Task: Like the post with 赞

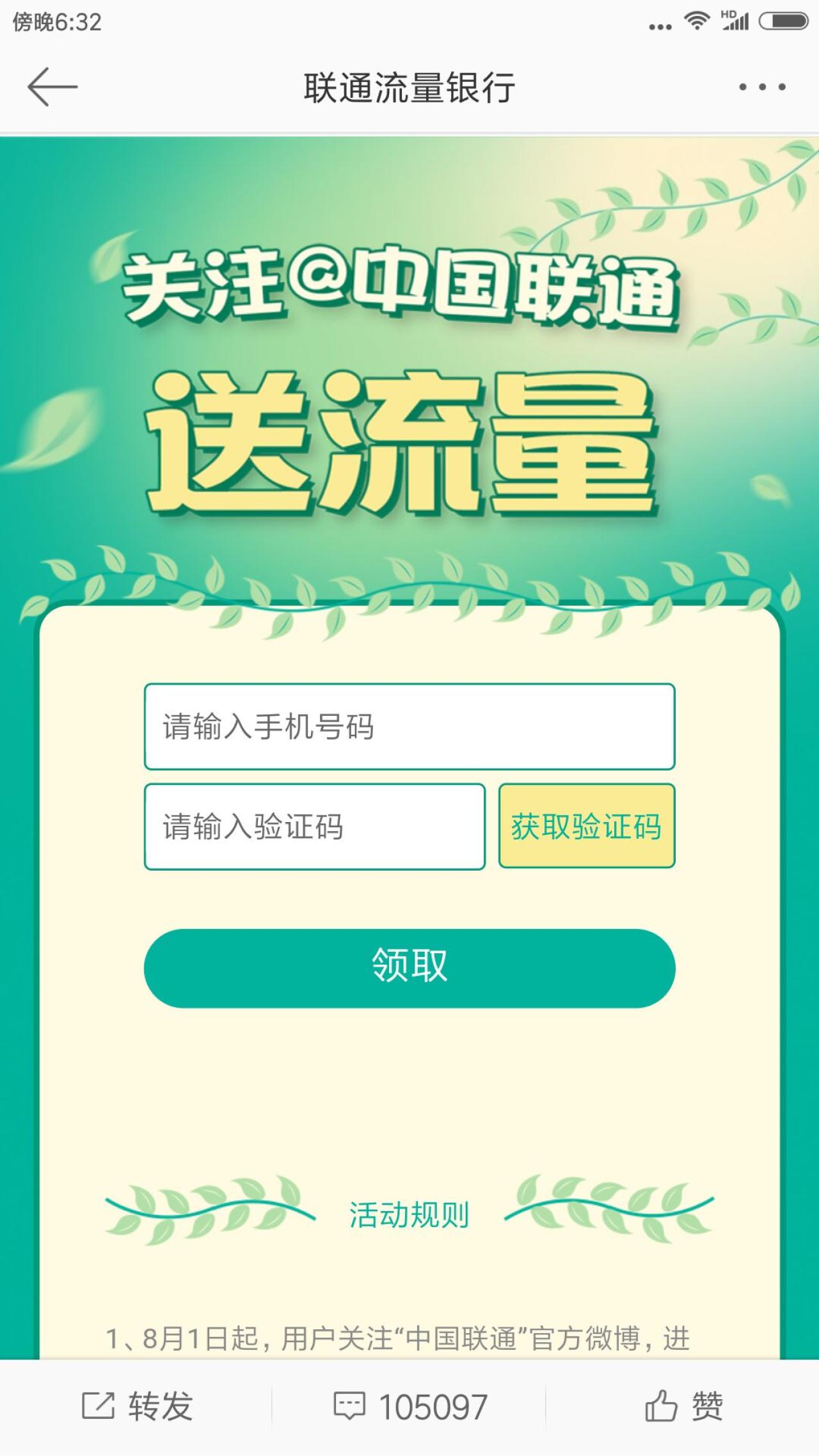Action: click(683, 1406)
